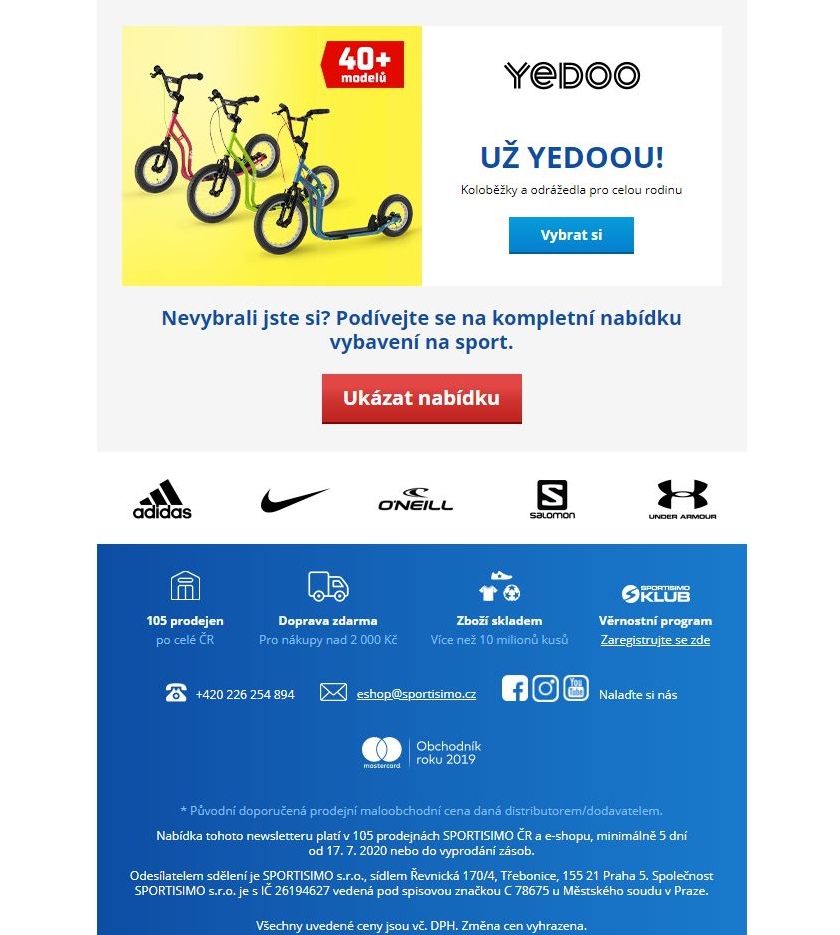This screenshot has height=935, width=840.
Task: Open the Yedoo scooters banner image
Action: point(272,156)
